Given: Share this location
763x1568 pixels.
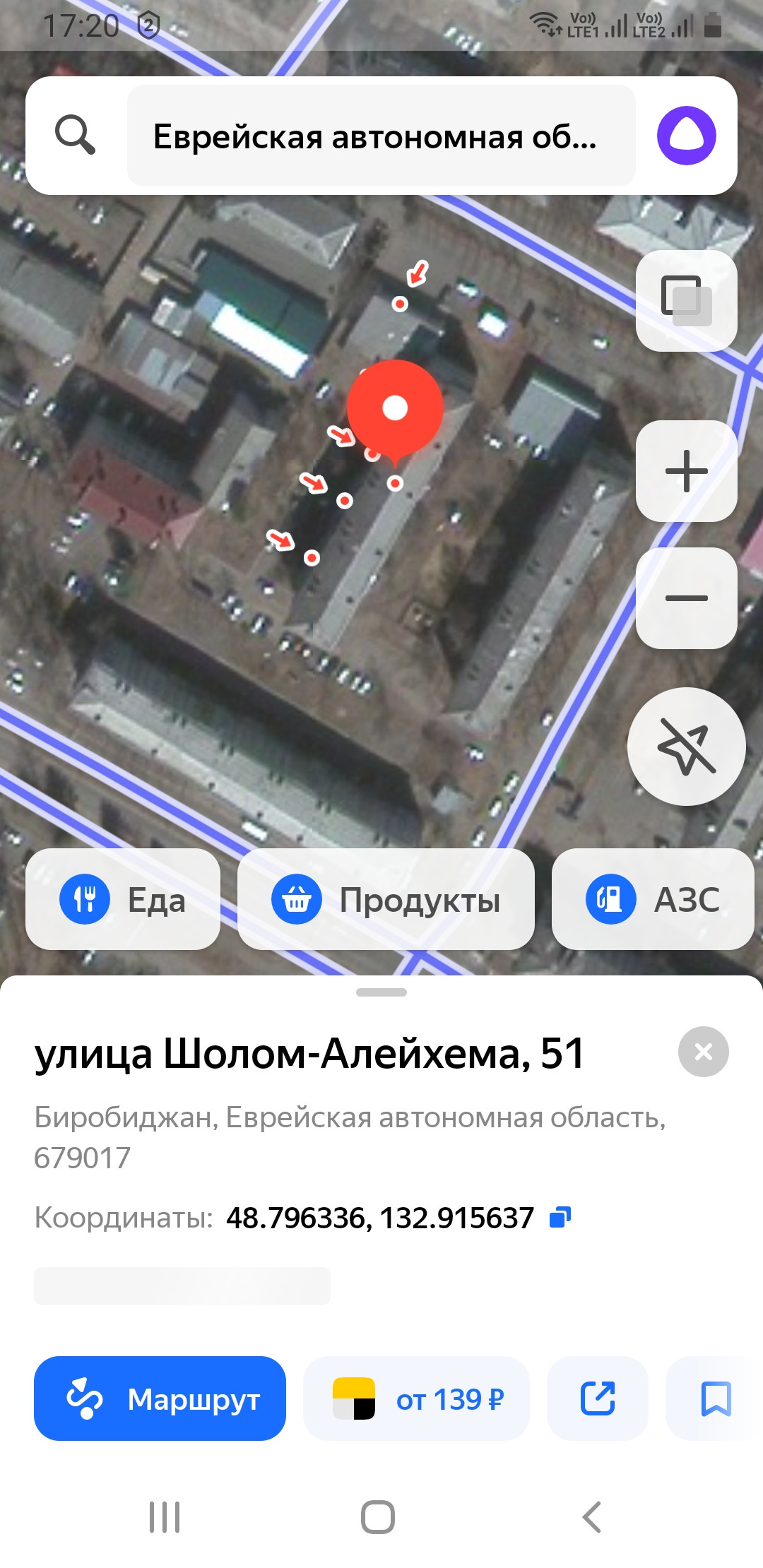Looking at the screenshot, I should tap(598, 1398).
